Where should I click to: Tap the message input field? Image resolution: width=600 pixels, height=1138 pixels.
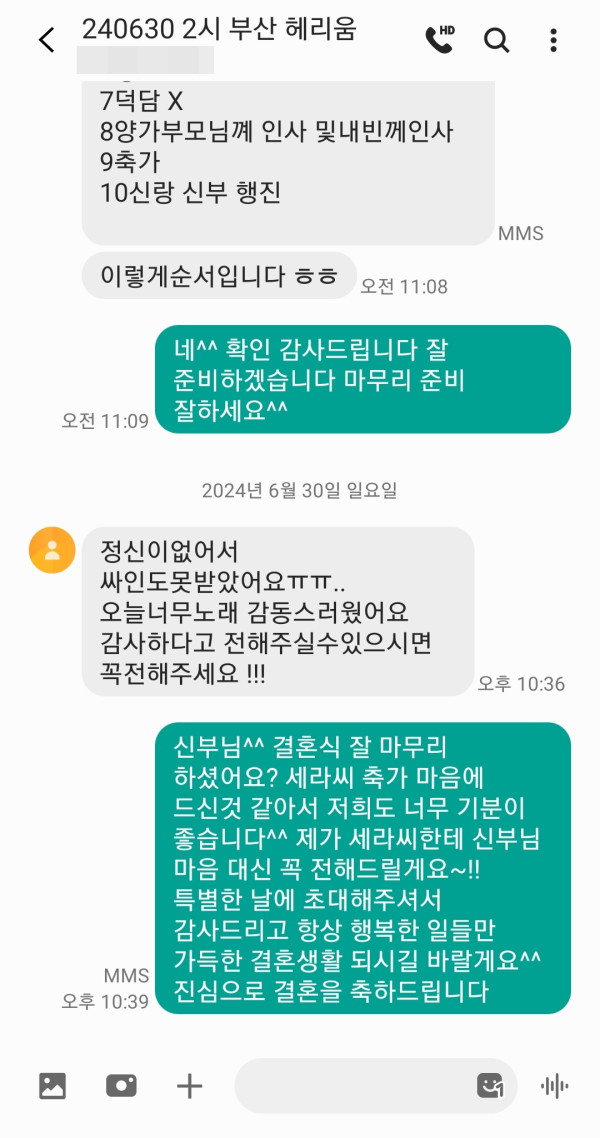pos(350,1085)
